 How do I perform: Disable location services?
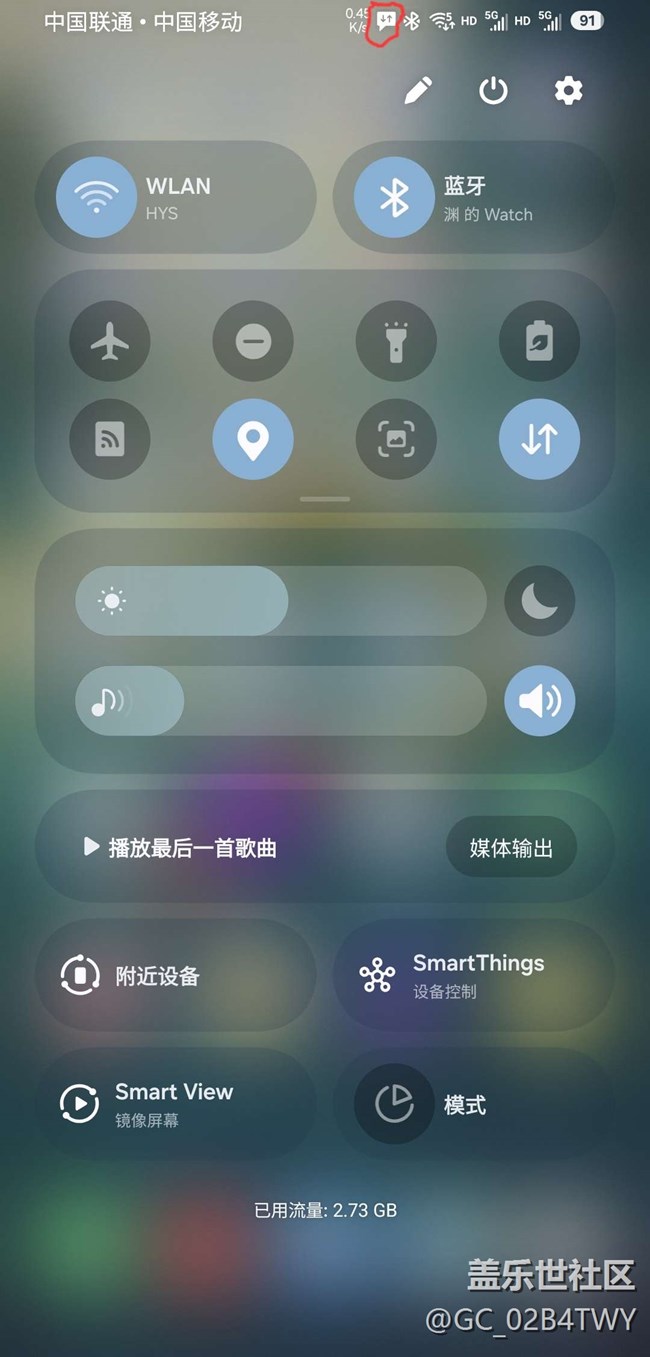[x=253, y=439]
